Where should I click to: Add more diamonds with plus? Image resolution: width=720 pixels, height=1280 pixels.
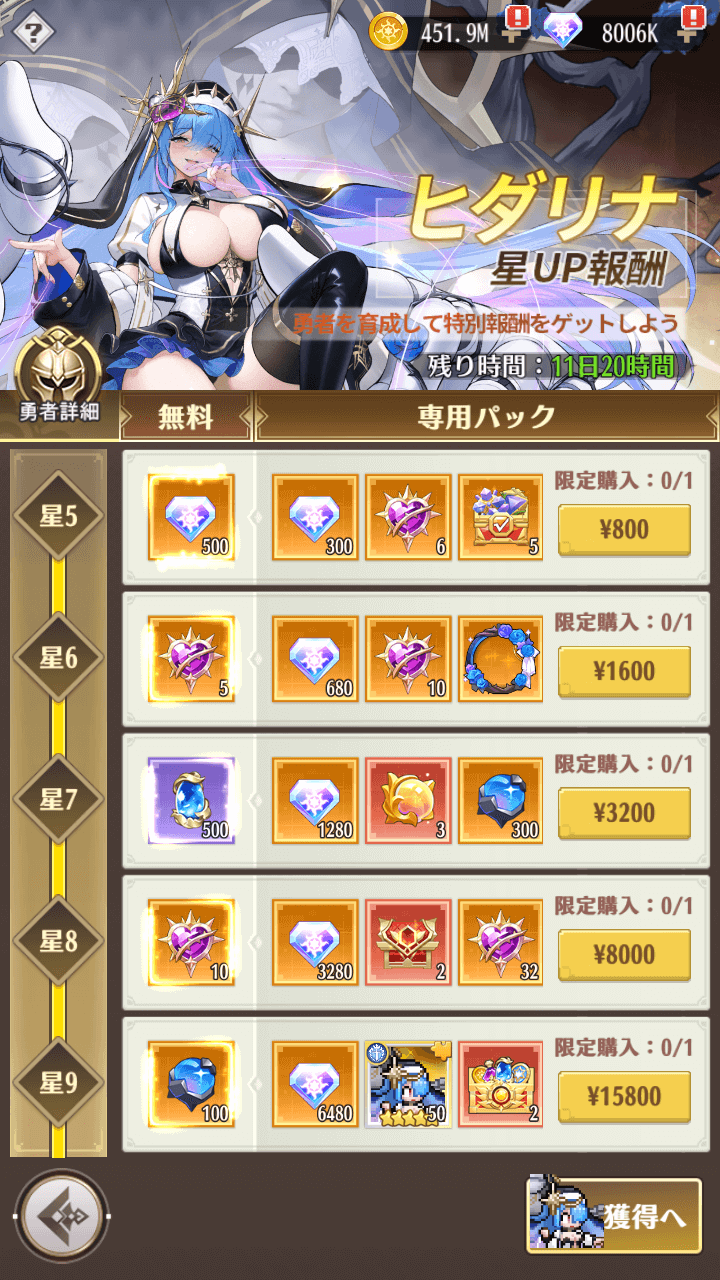click(x=691, y=33)
